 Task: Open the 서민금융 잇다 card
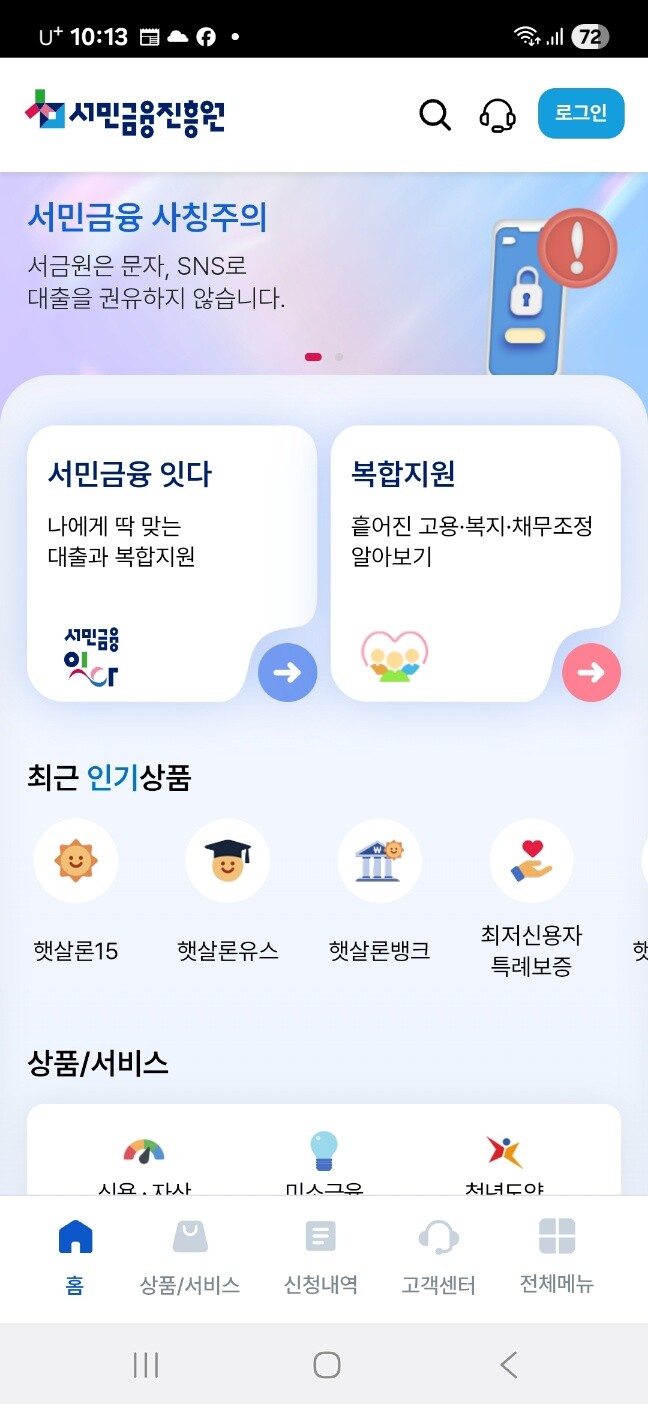click(x=172, y=563)
